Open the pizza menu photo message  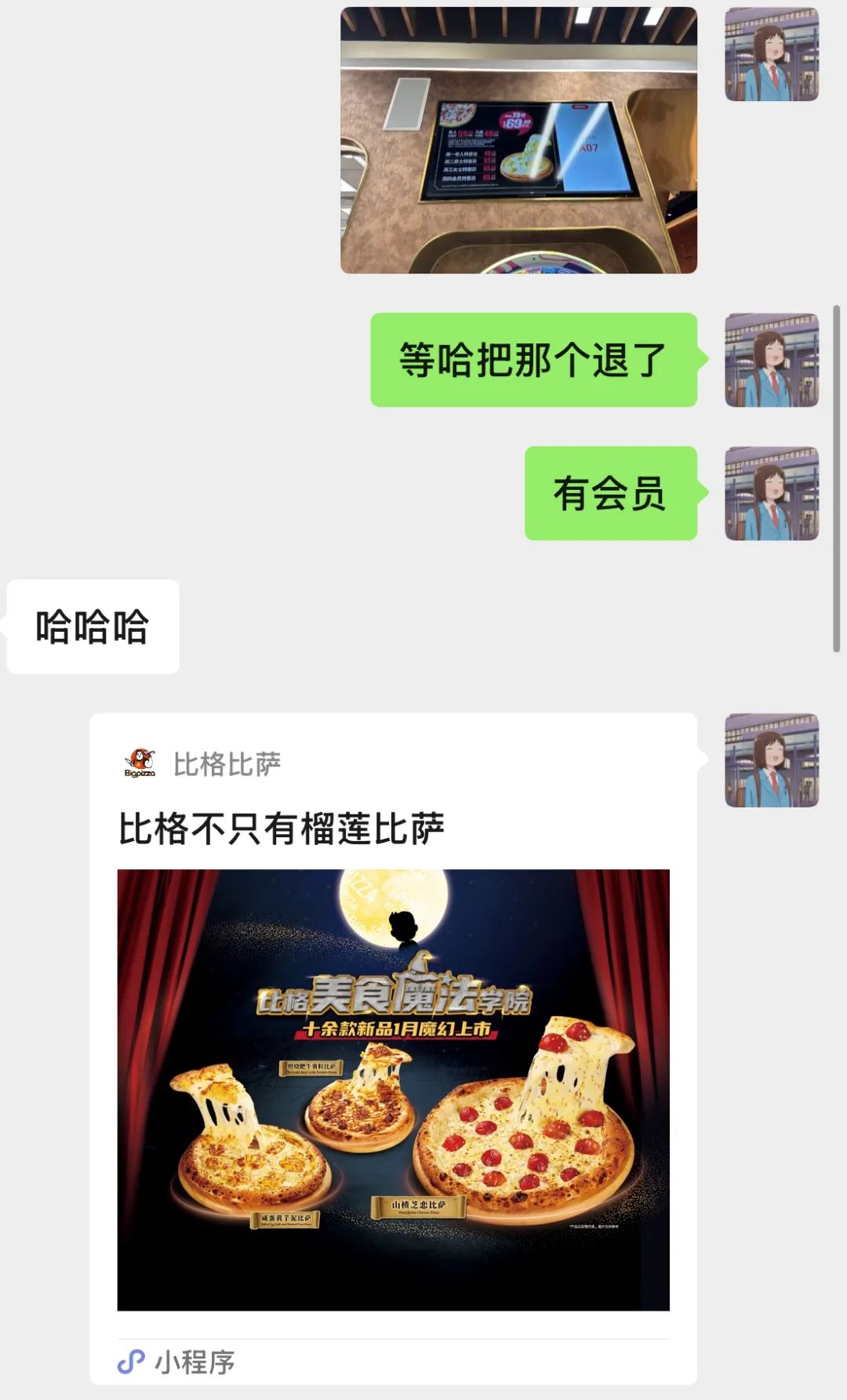pos(518,141)
